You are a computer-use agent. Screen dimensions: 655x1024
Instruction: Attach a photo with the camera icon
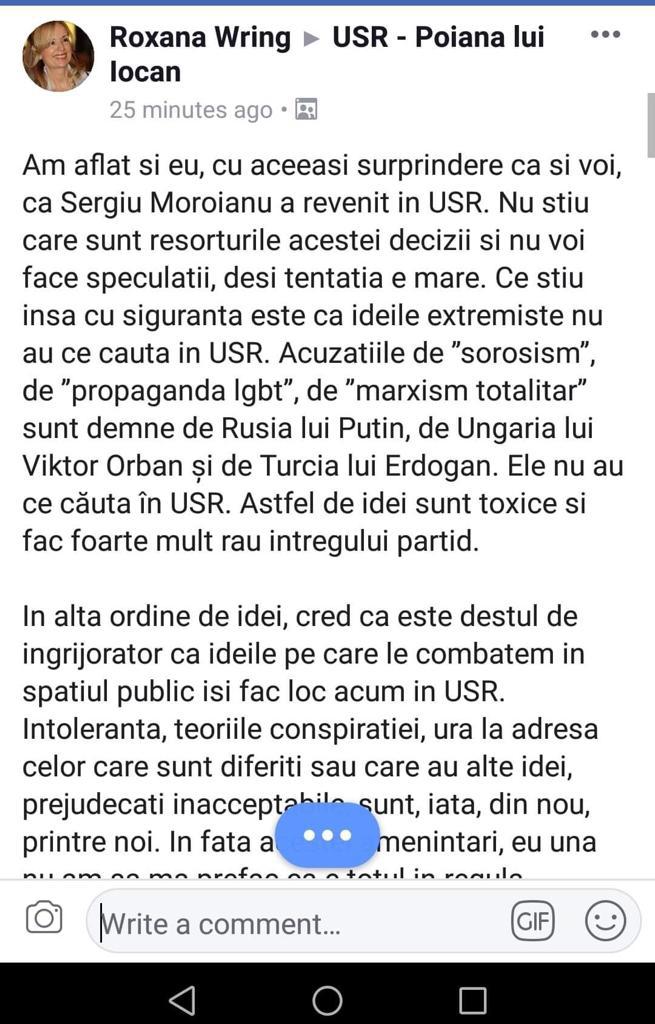pyautogui.click(x=44, y=918)
